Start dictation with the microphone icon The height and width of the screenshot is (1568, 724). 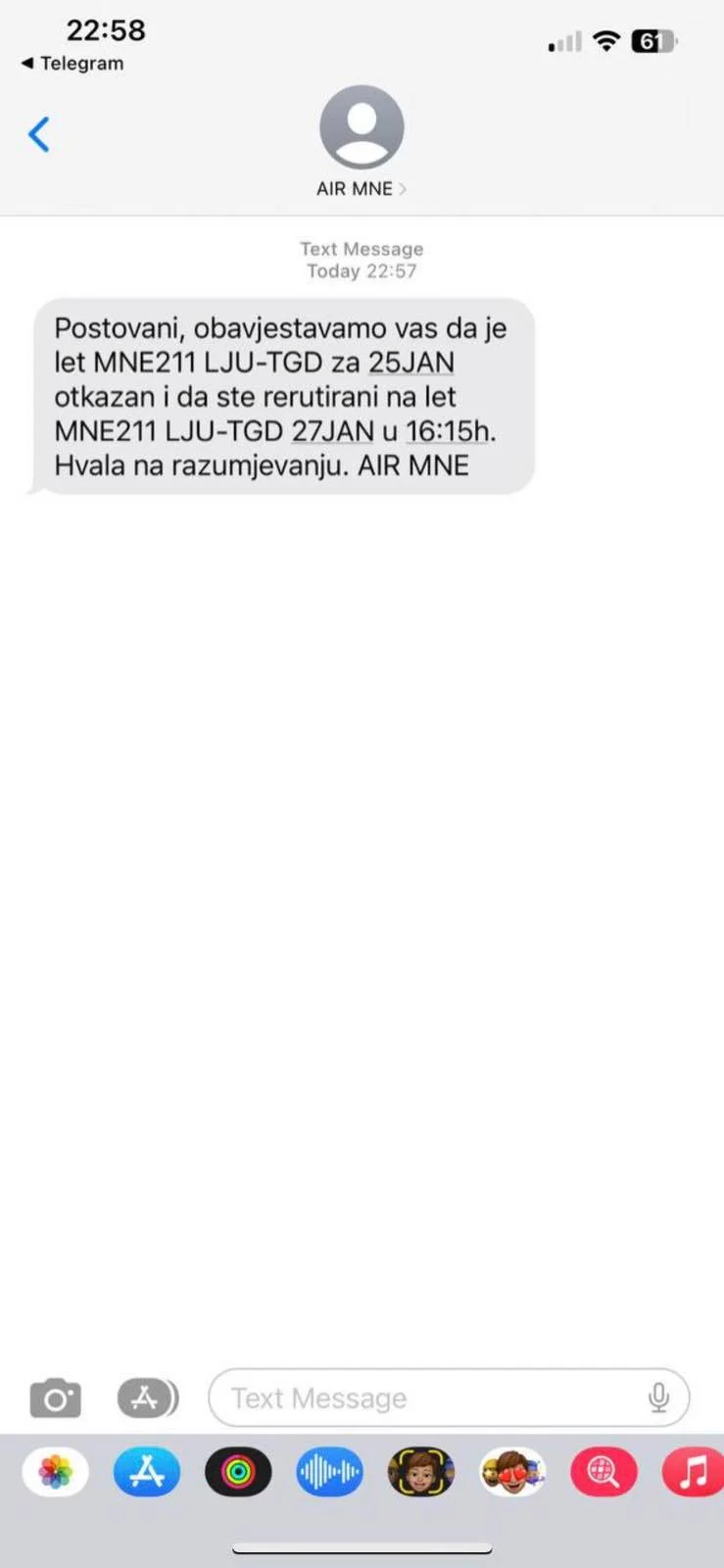(659, 1398)
